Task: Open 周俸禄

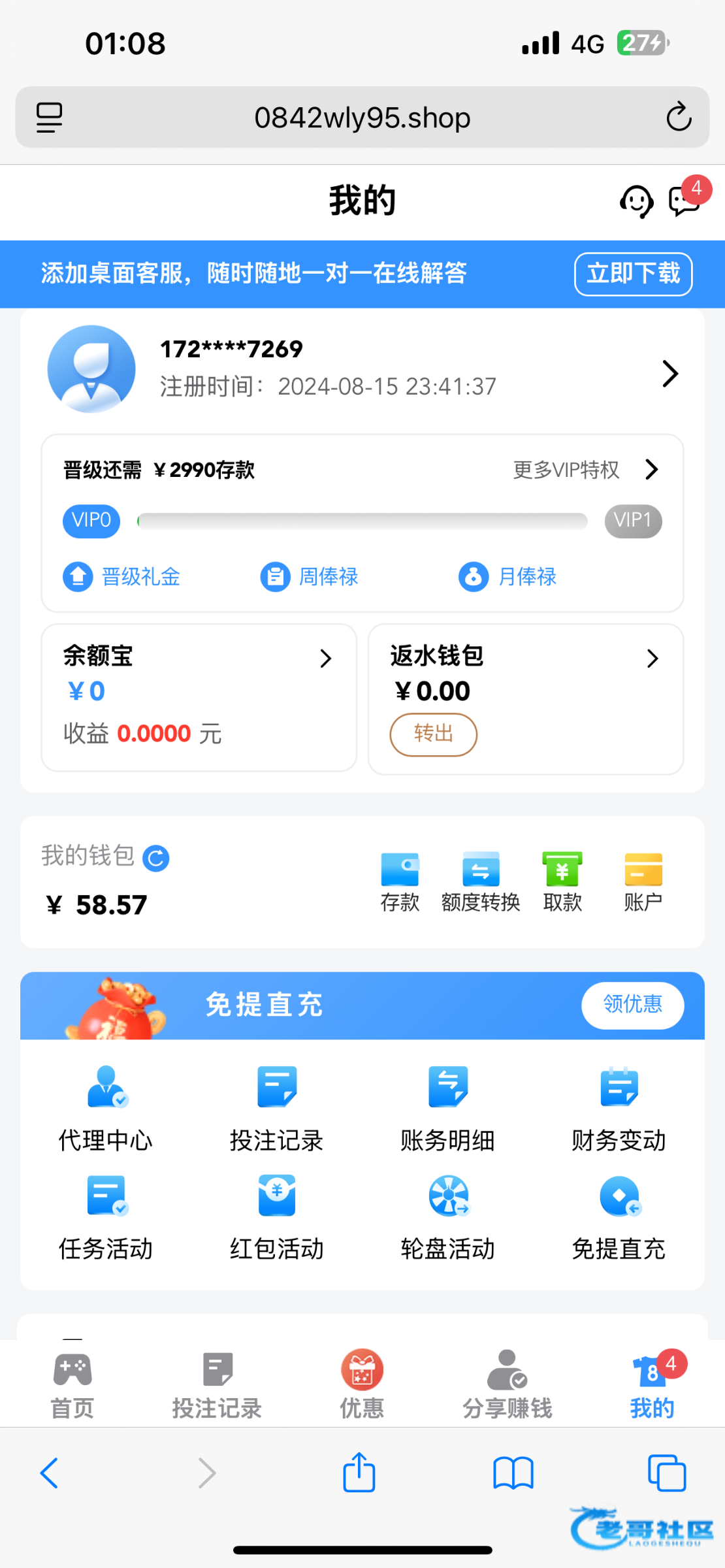Action: [x=310, y=577]
